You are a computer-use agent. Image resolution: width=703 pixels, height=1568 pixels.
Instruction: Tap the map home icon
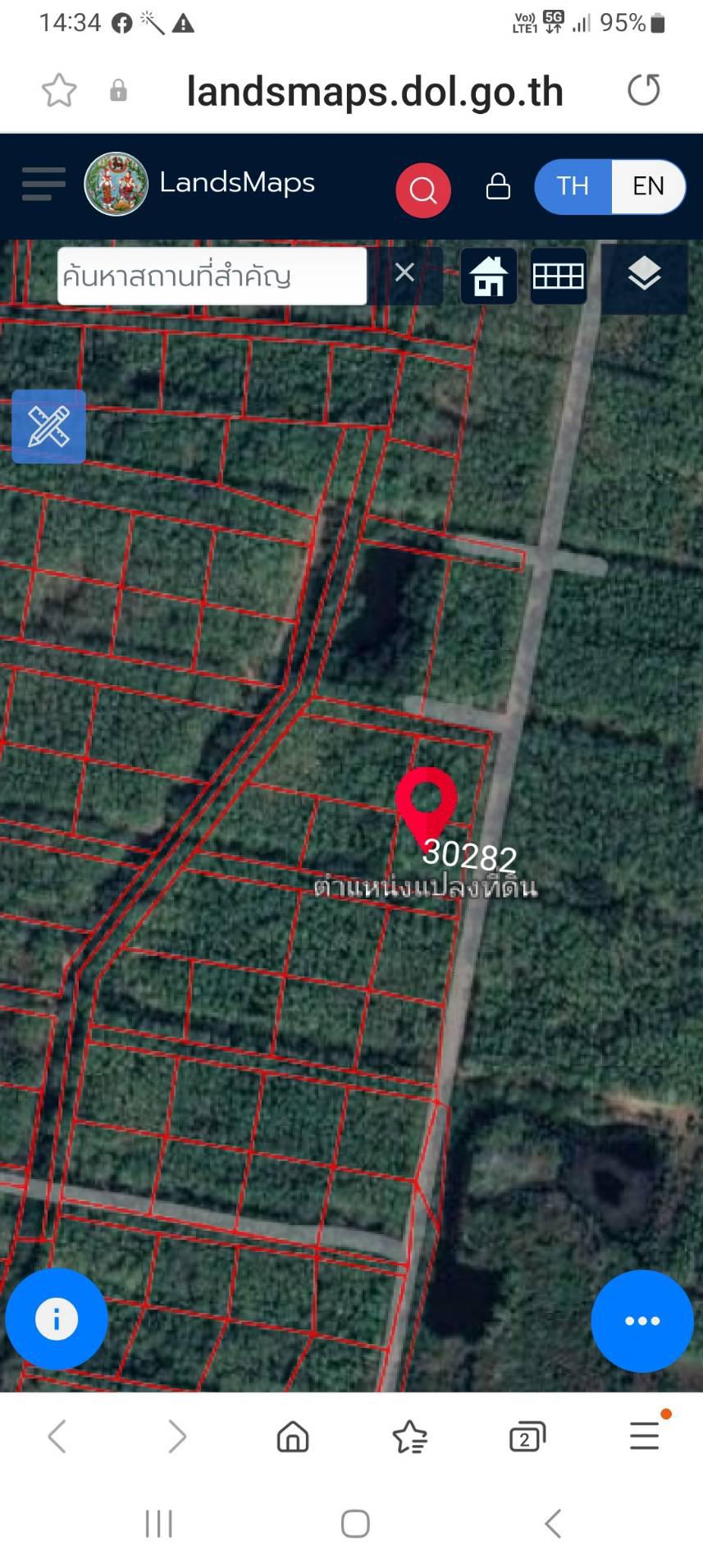[x=489, y=276]
